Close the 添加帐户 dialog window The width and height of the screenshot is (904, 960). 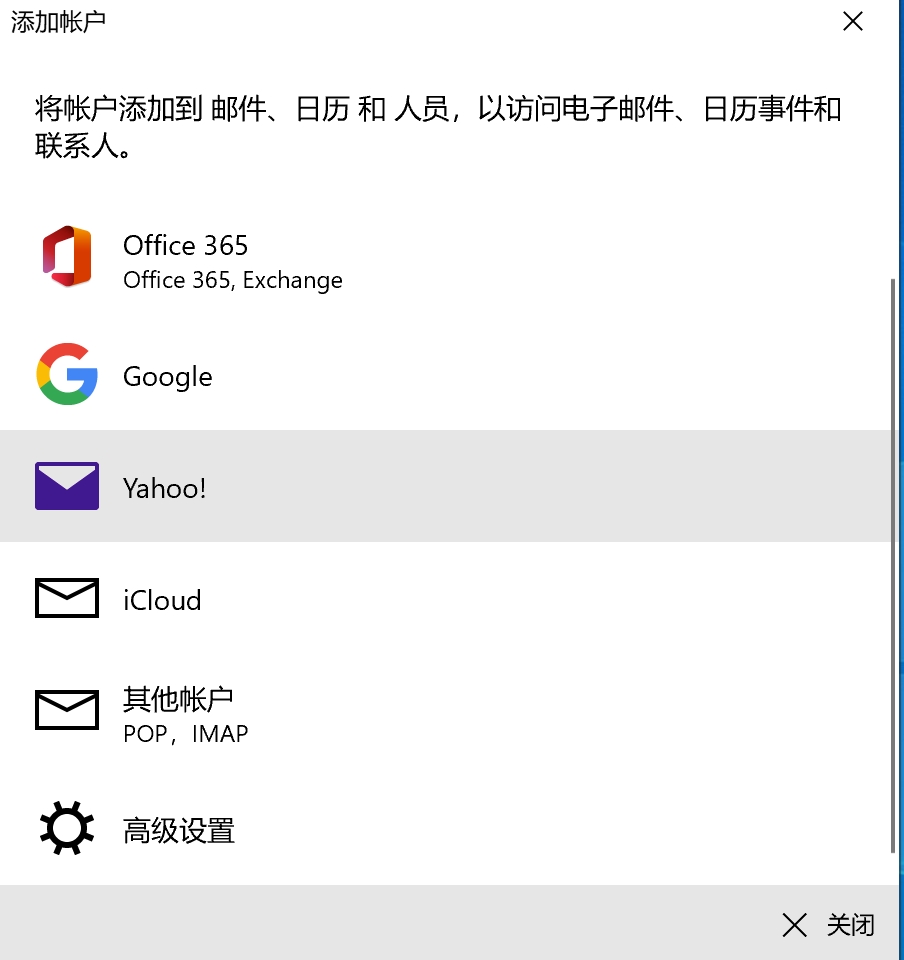click(x=852, y=22)
